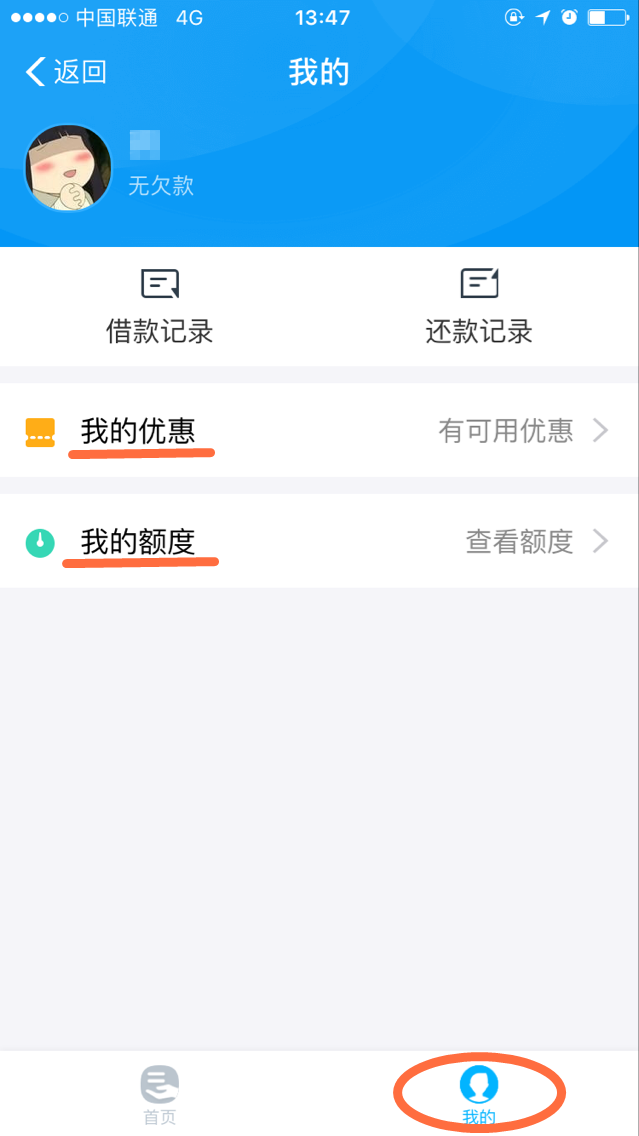This screenshot has width=639, height=1136.
Task: Open 借款记录 loan records
Action: click(160, 306)
